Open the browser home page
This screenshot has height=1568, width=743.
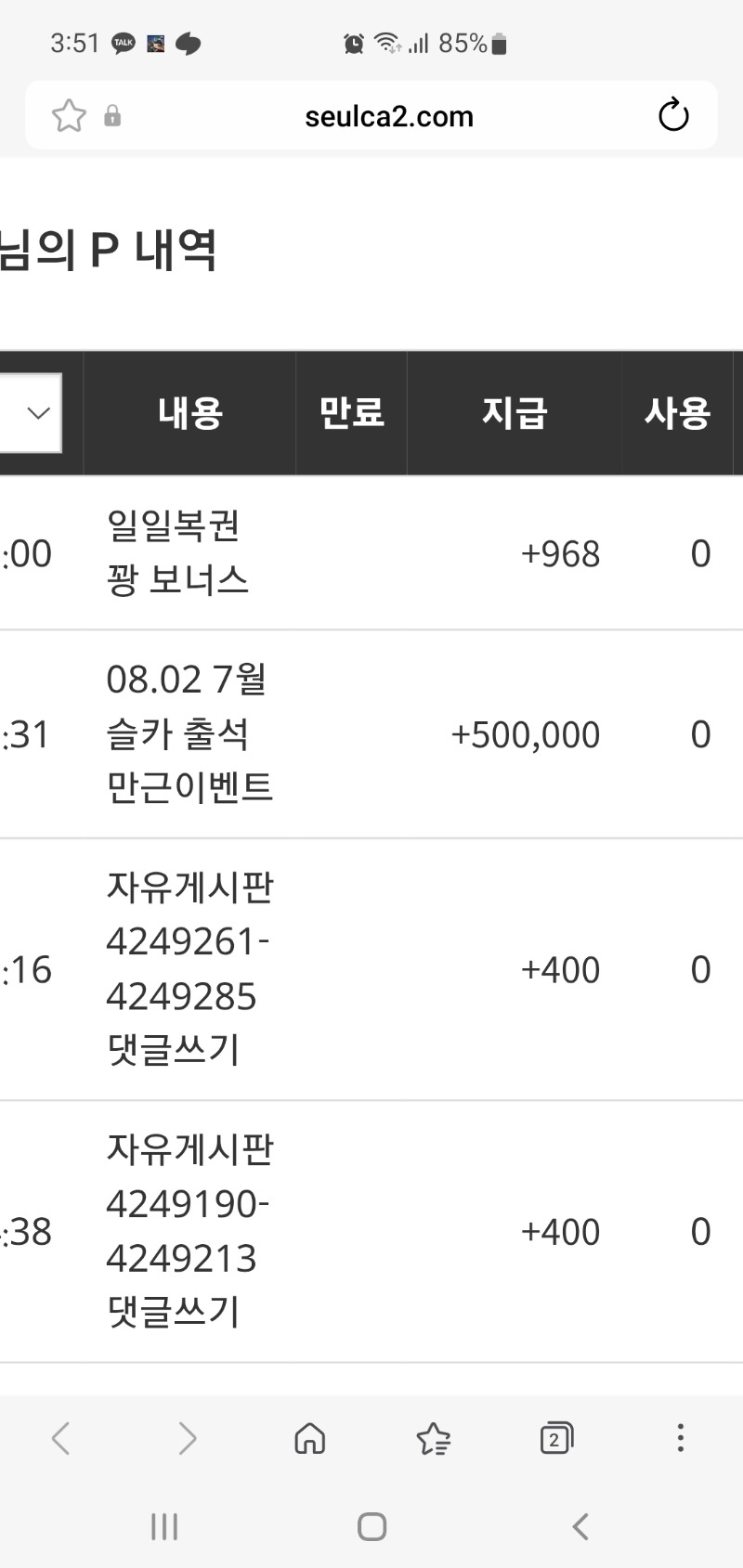(x=310, y=1438)
